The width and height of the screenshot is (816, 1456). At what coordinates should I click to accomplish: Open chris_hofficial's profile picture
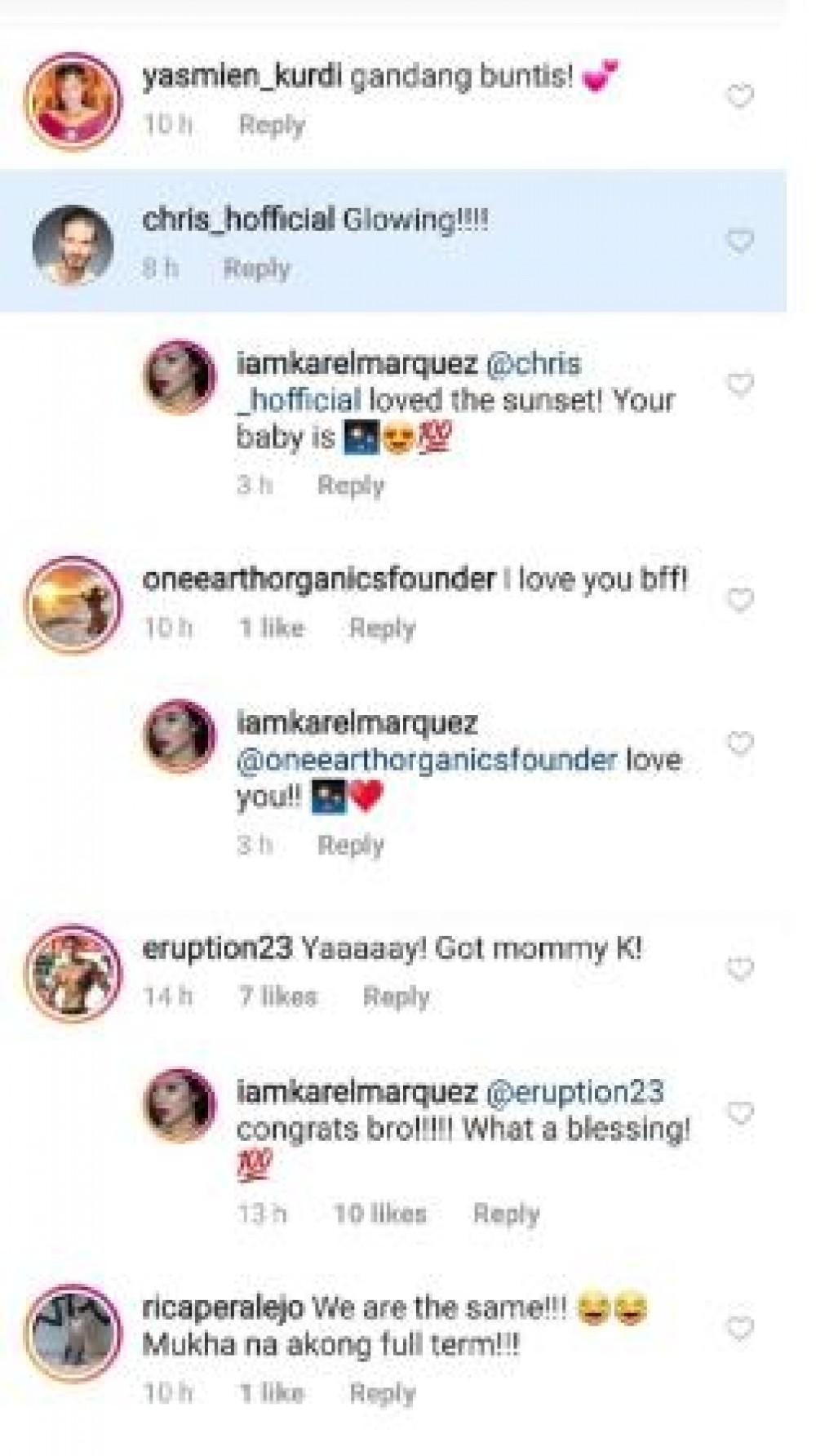(x=72, y=245)
